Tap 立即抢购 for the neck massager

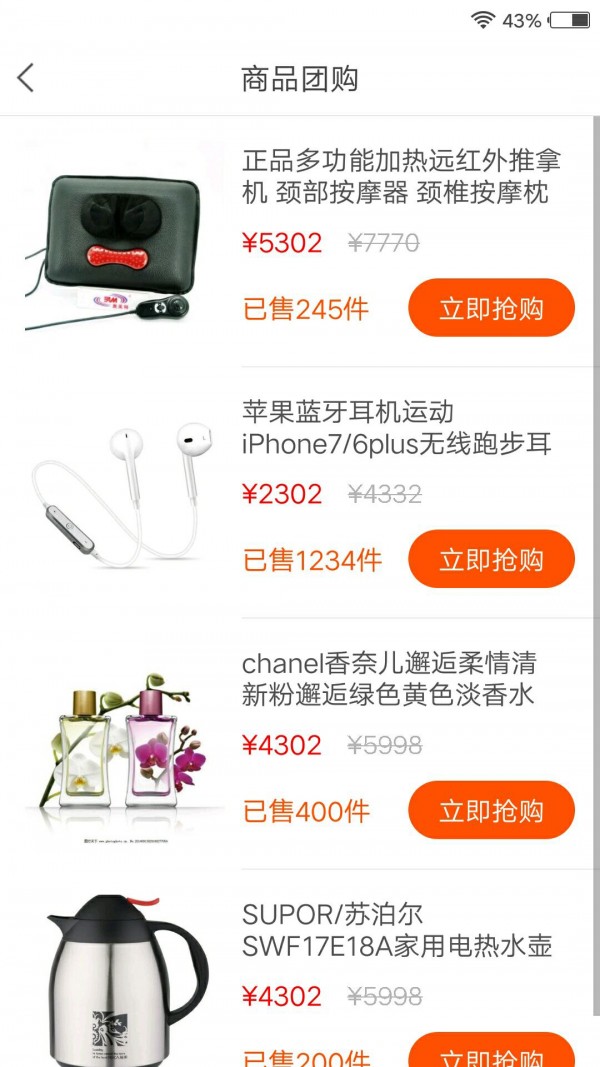point(491,308)
